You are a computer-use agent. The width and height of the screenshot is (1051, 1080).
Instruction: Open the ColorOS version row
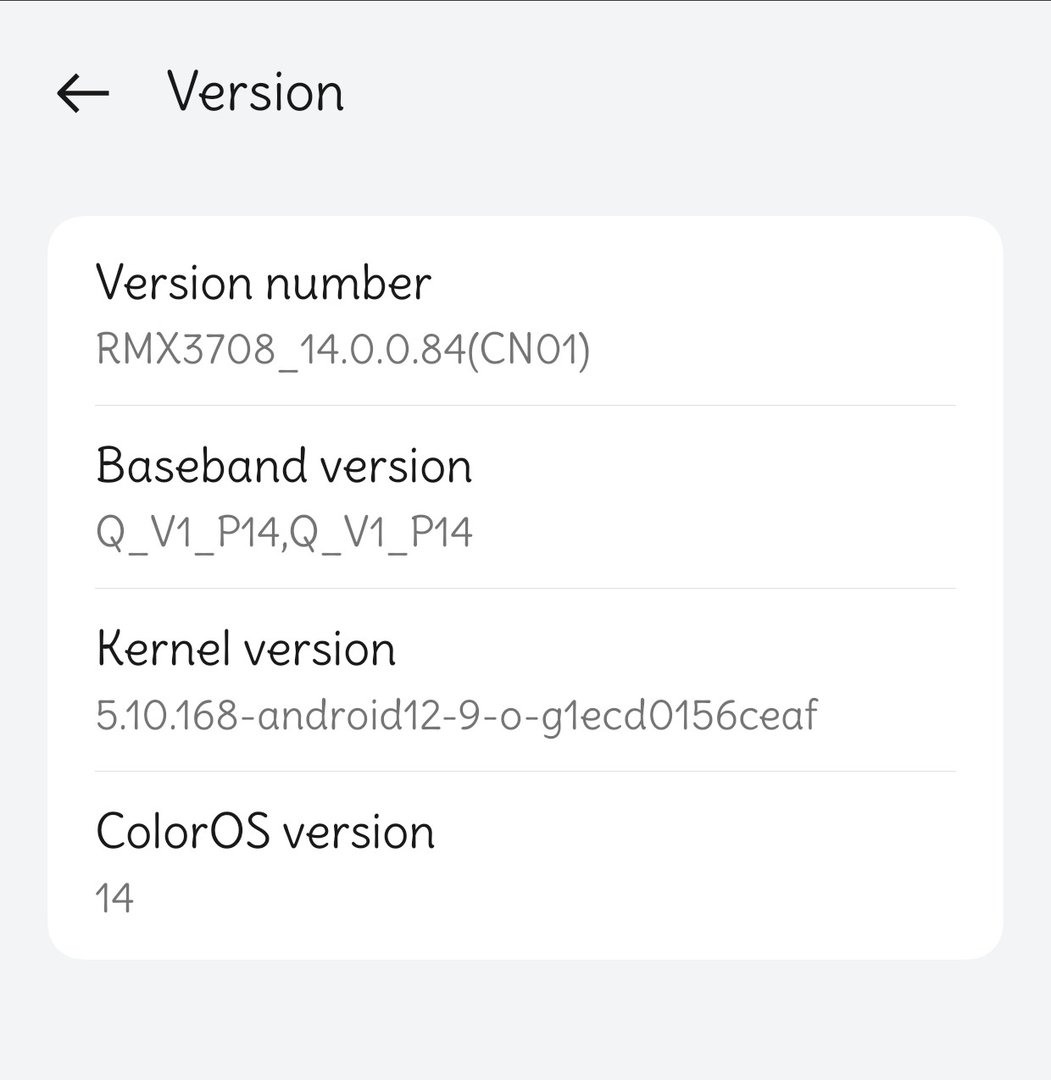(x=525, y=863)
